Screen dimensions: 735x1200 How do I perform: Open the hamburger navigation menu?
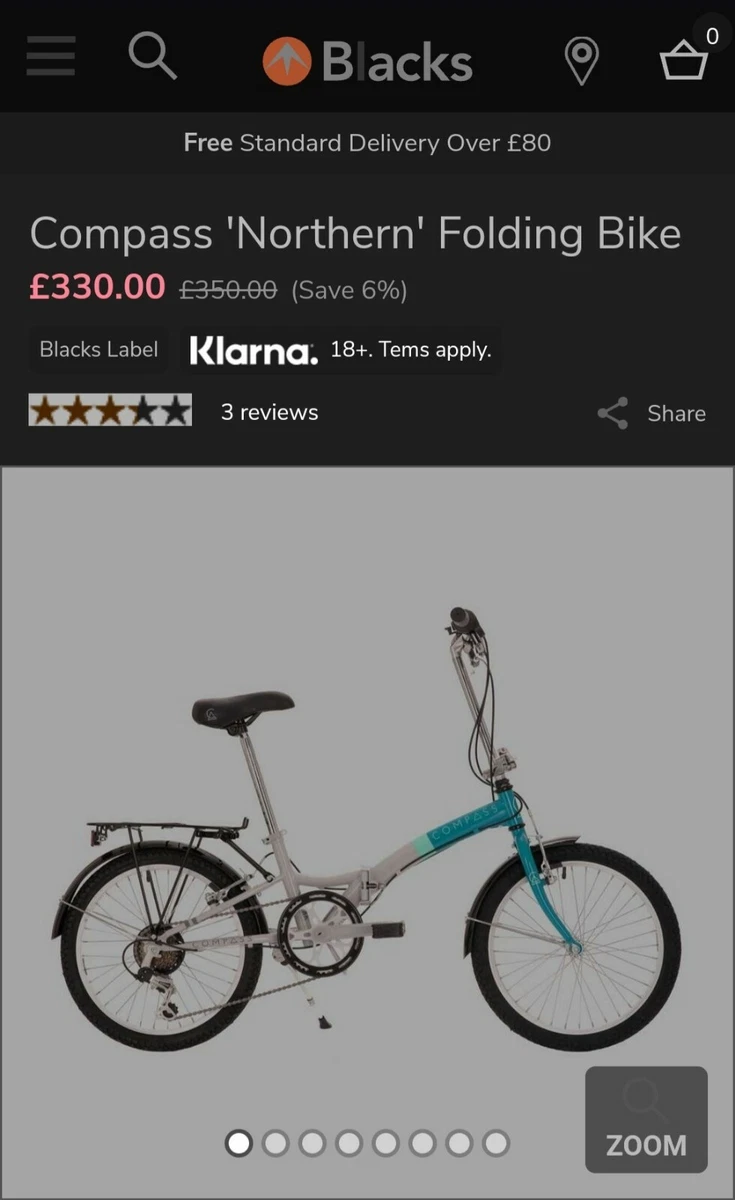tap(51, 57)
